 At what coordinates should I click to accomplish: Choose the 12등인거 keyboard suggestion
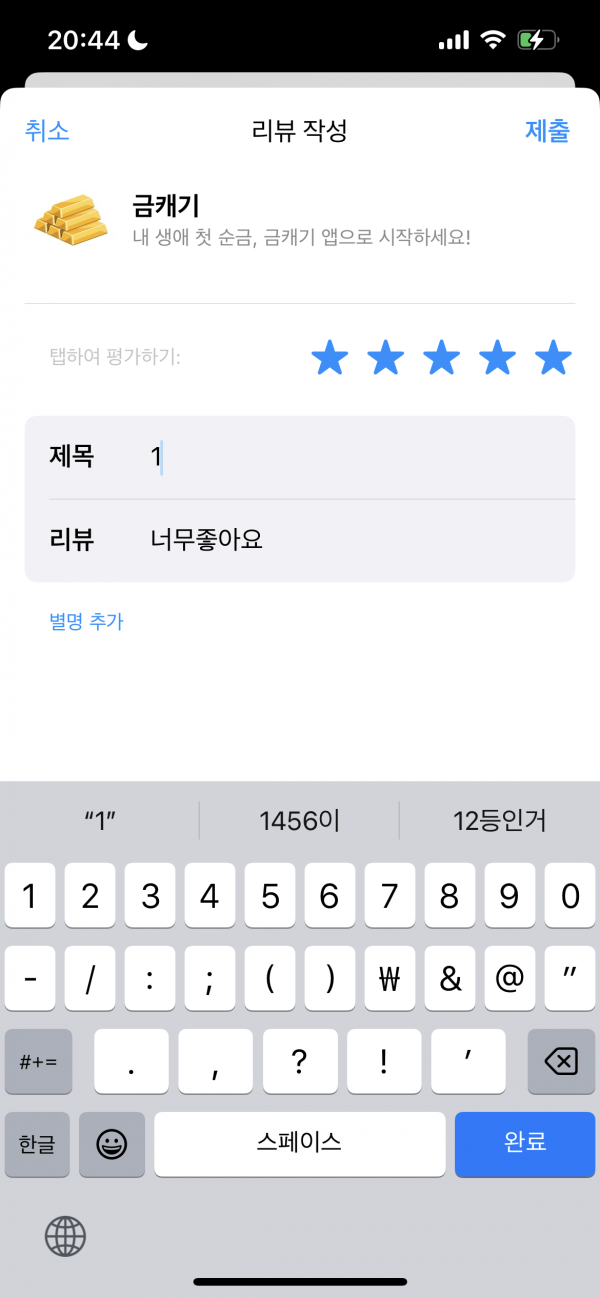(500, 822)
